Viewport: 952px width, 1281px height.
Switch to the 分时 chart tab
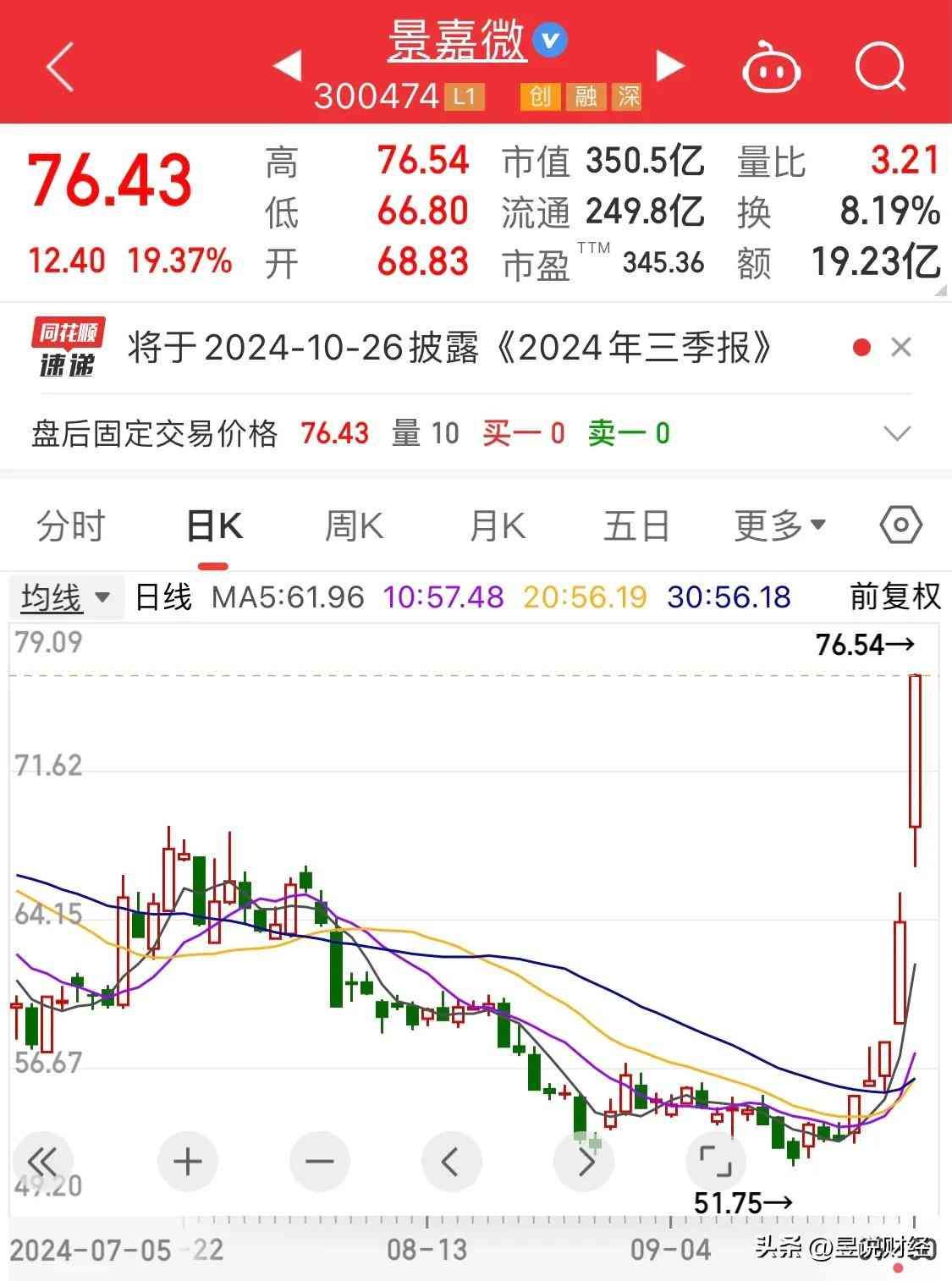tap(70, 526)
